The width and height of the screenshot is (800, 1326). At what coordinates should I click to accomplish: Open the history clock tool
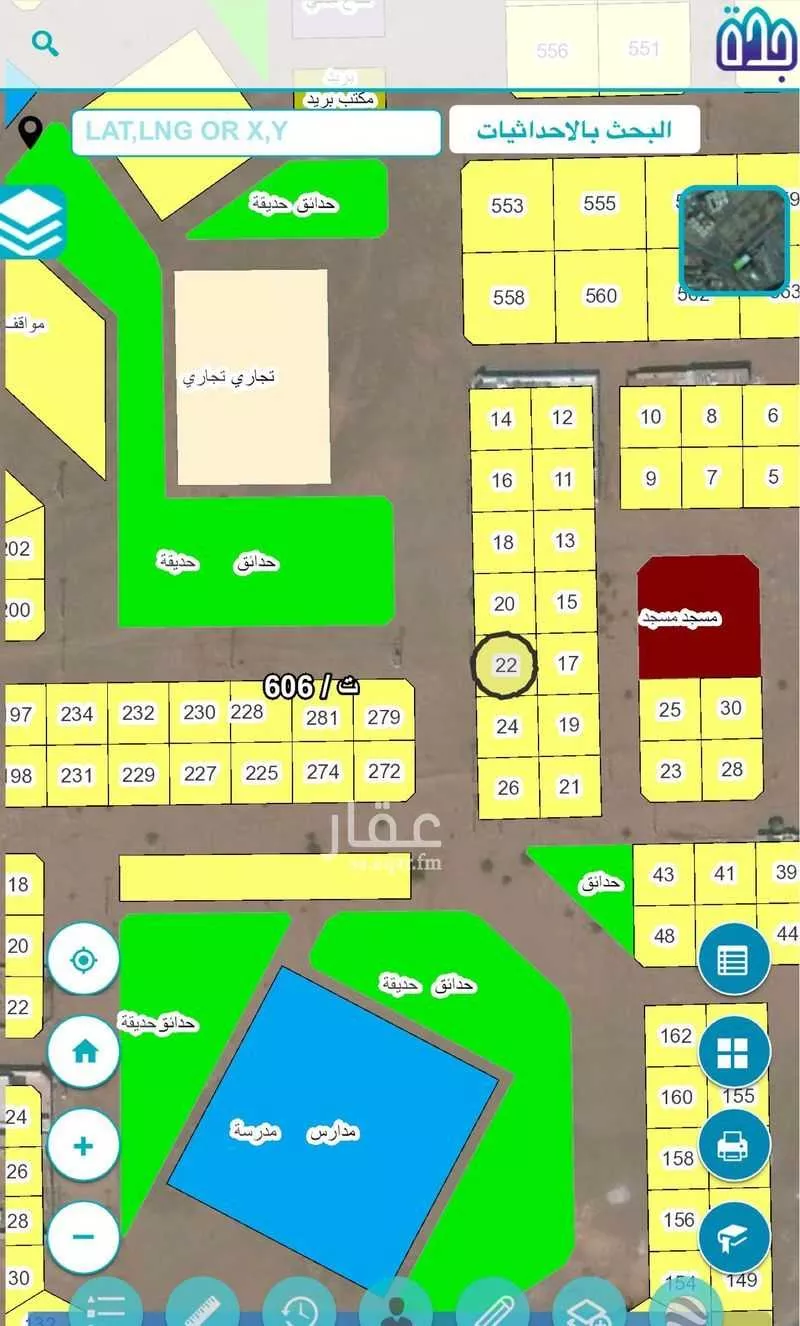[299, 1306]
